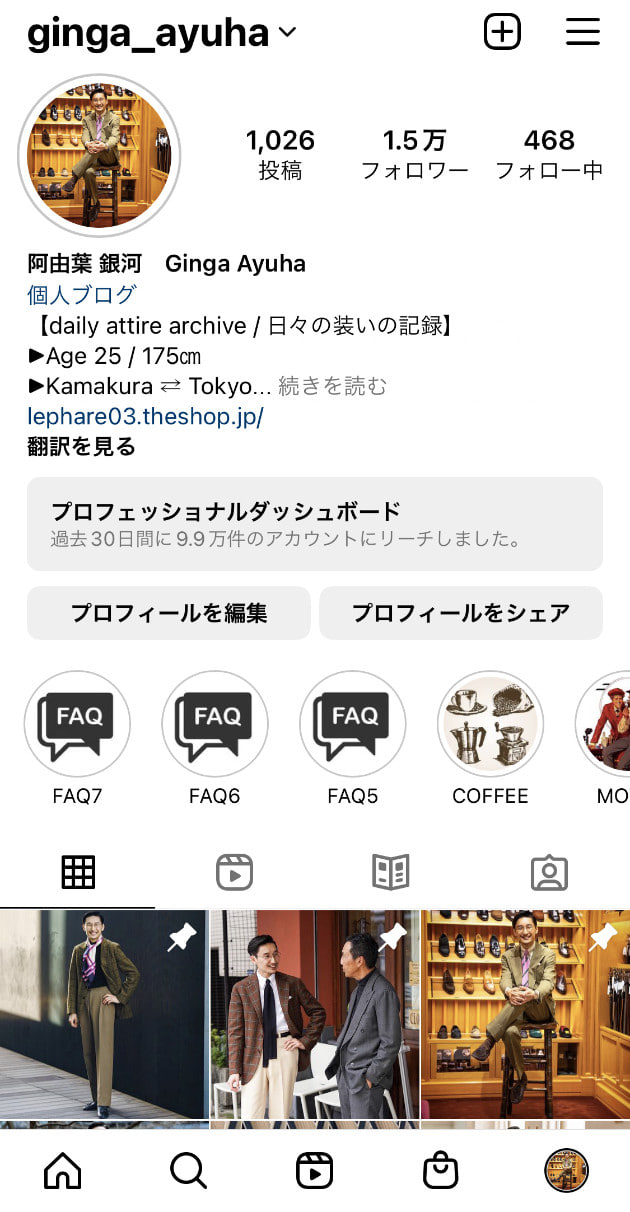The image size is (630, 1212).
Task: Tap プロフィールを編集 button
Action: pos(168,613)
